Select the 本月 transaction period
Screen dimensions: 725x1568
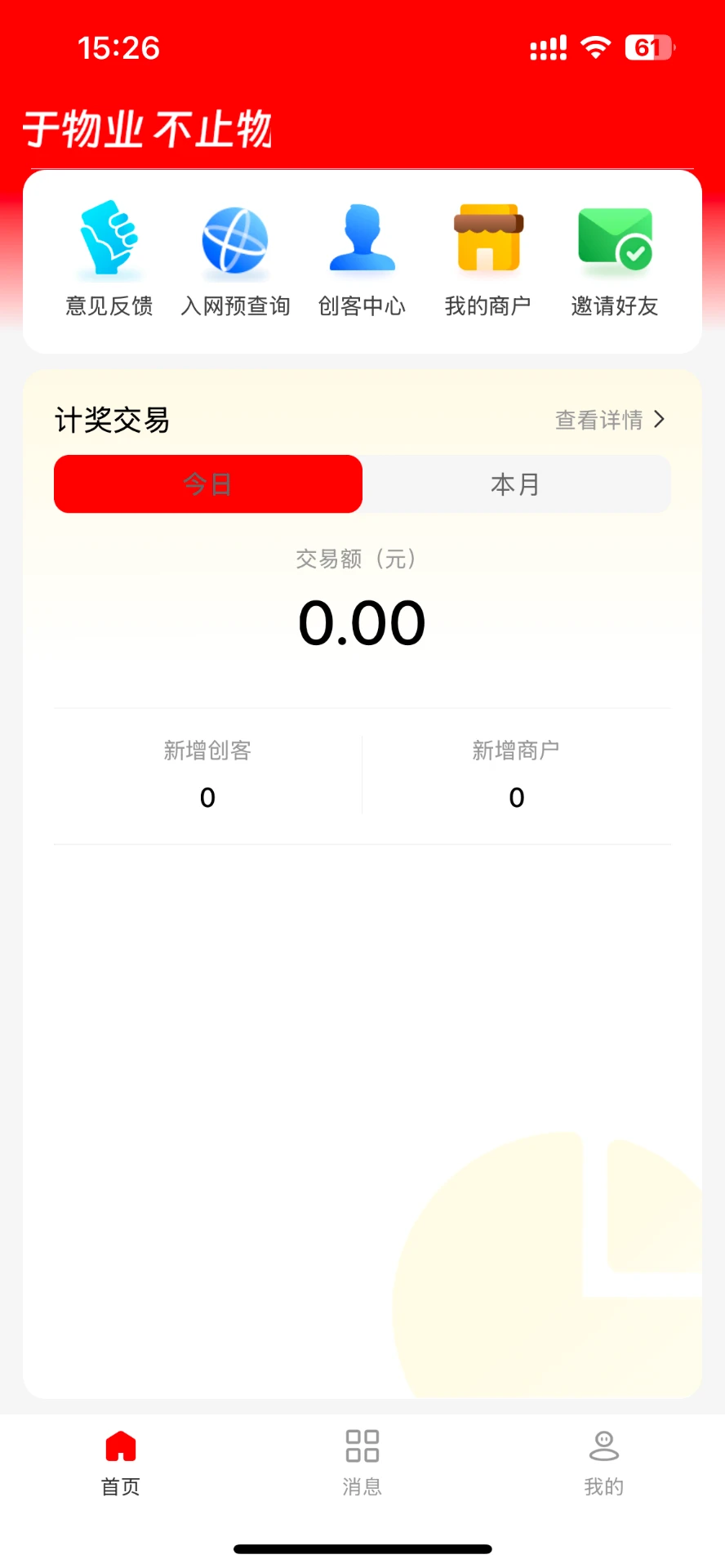[x=516, y=483]
